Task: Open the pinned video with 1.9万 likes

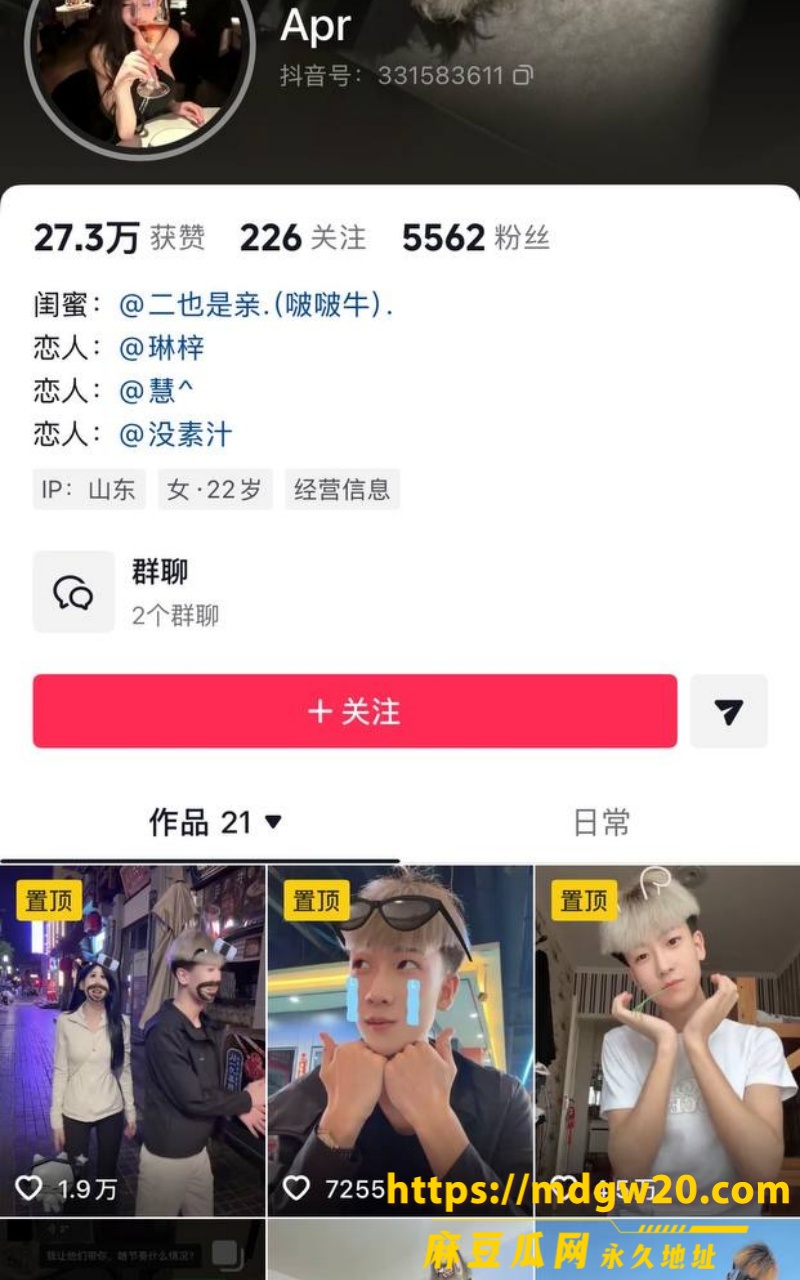Action: (x=133, y=1041)
